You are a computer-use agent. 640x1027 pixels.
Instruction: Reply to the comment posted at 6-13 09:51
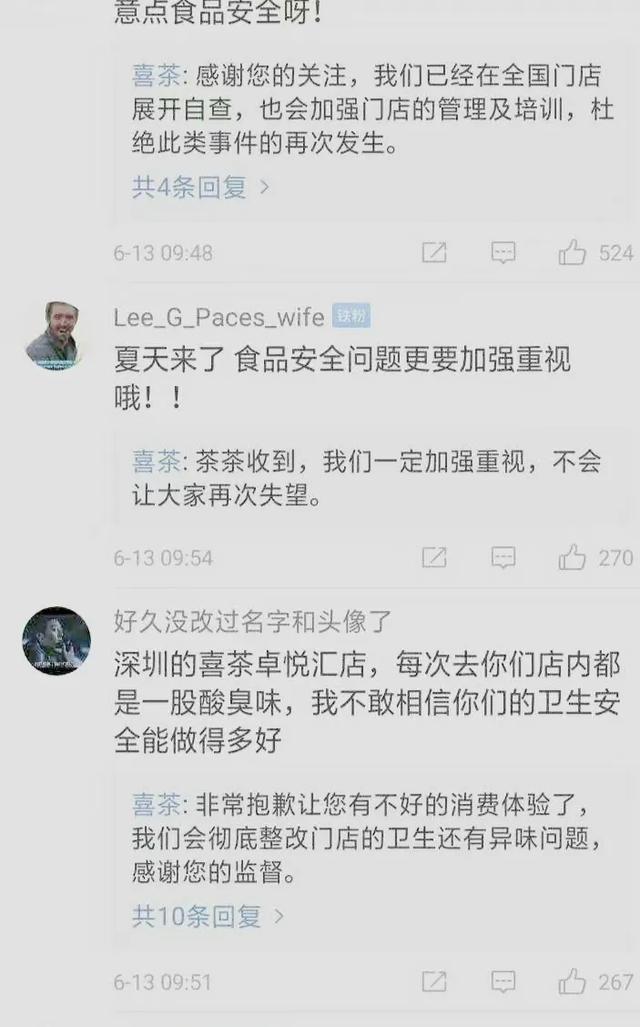503,981
